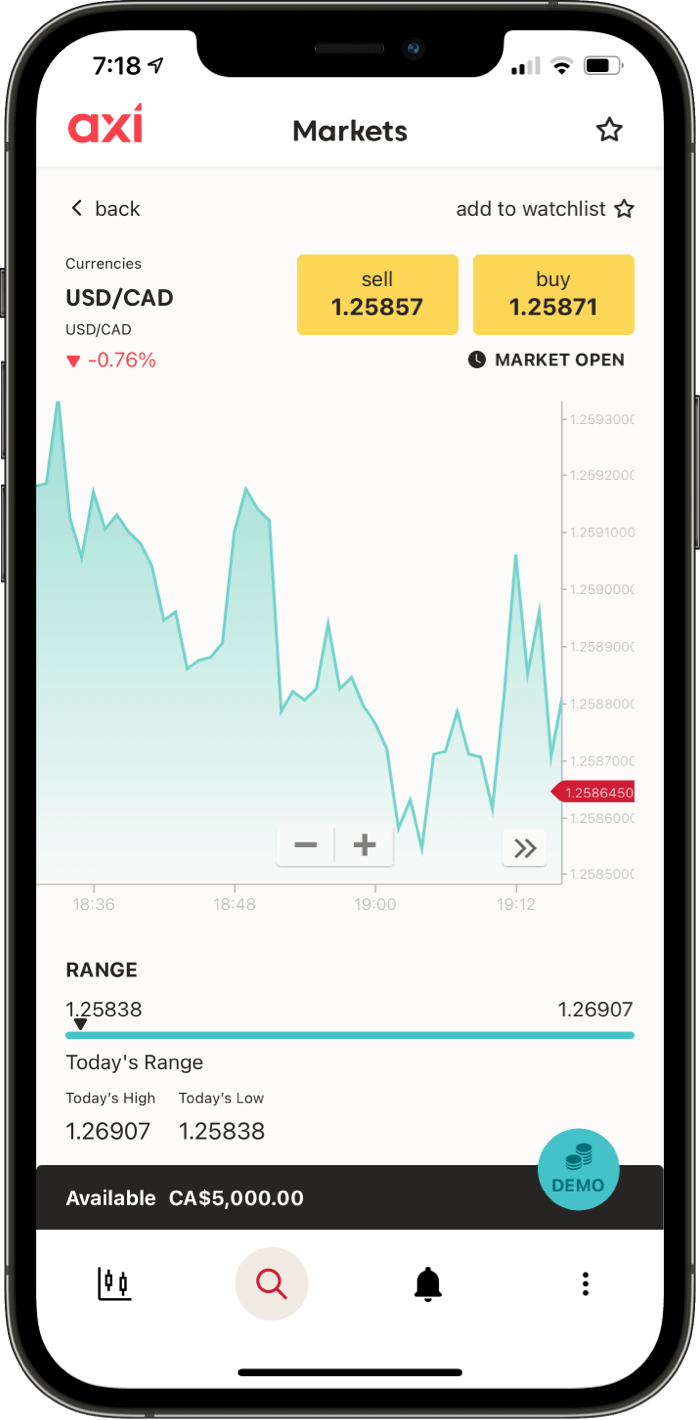Tap the sell button at 1.25857
The width and height of the screenshot is (700, 1420).
pos(377,294)
